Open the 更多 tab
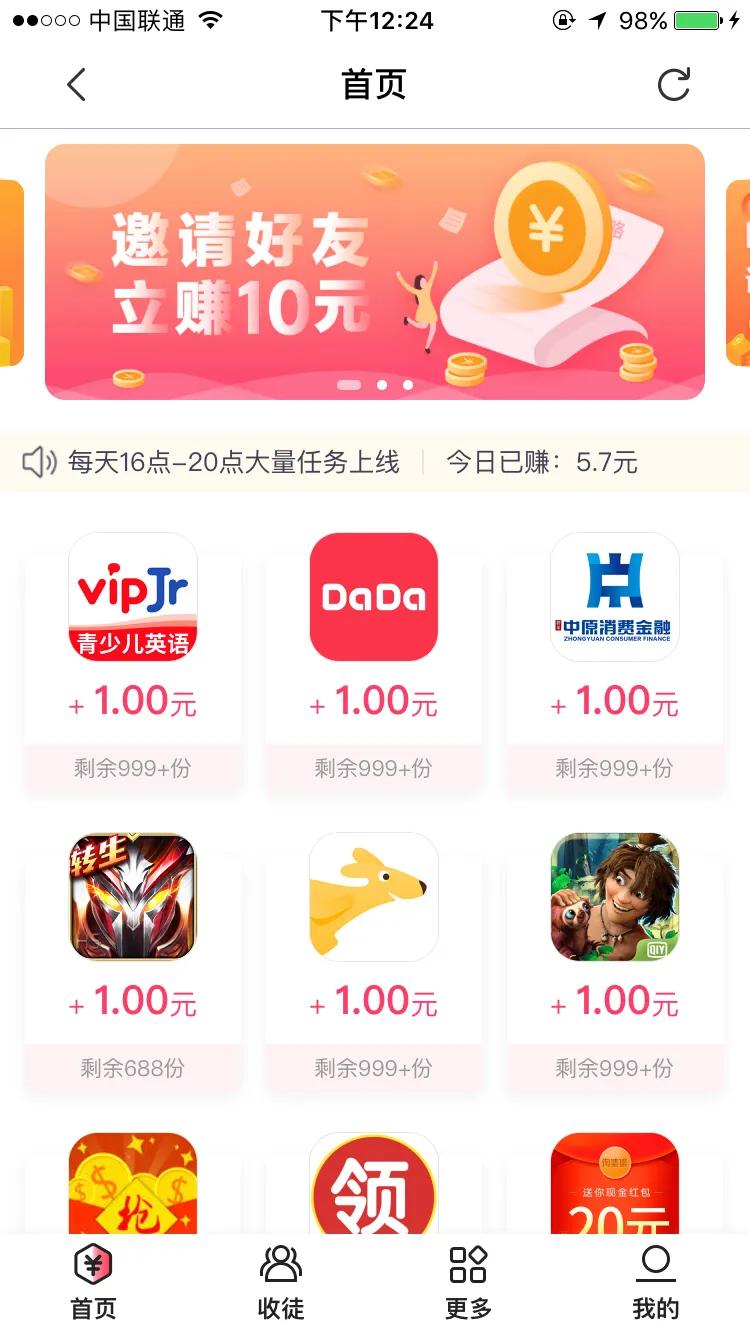This screenshot has width=750, height=1334. 466,1283
